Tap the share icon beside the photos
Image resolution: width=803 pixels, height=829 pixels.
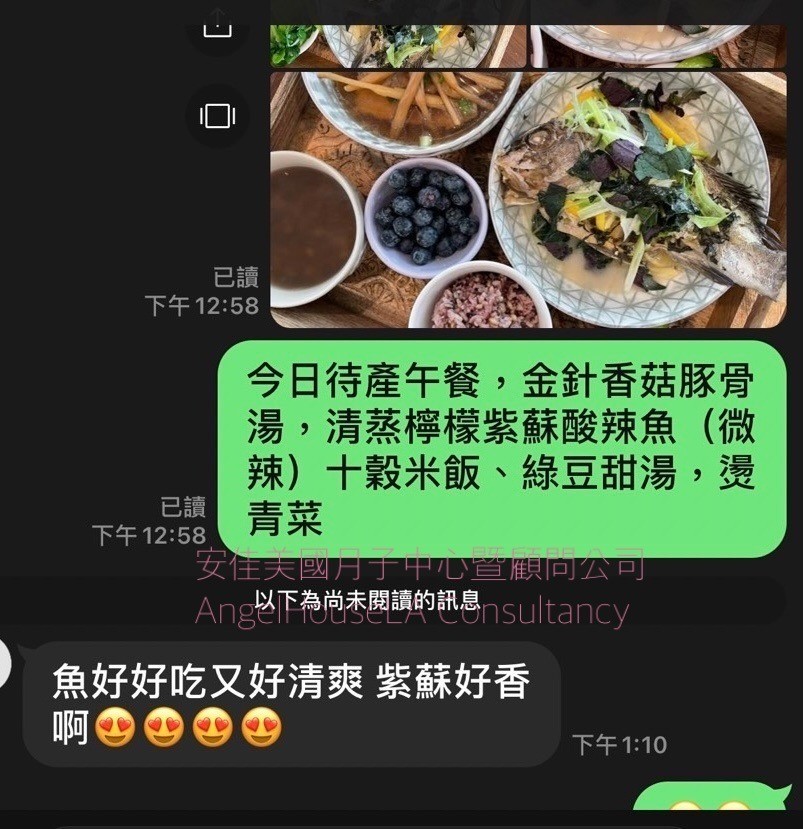pos(217,26)
